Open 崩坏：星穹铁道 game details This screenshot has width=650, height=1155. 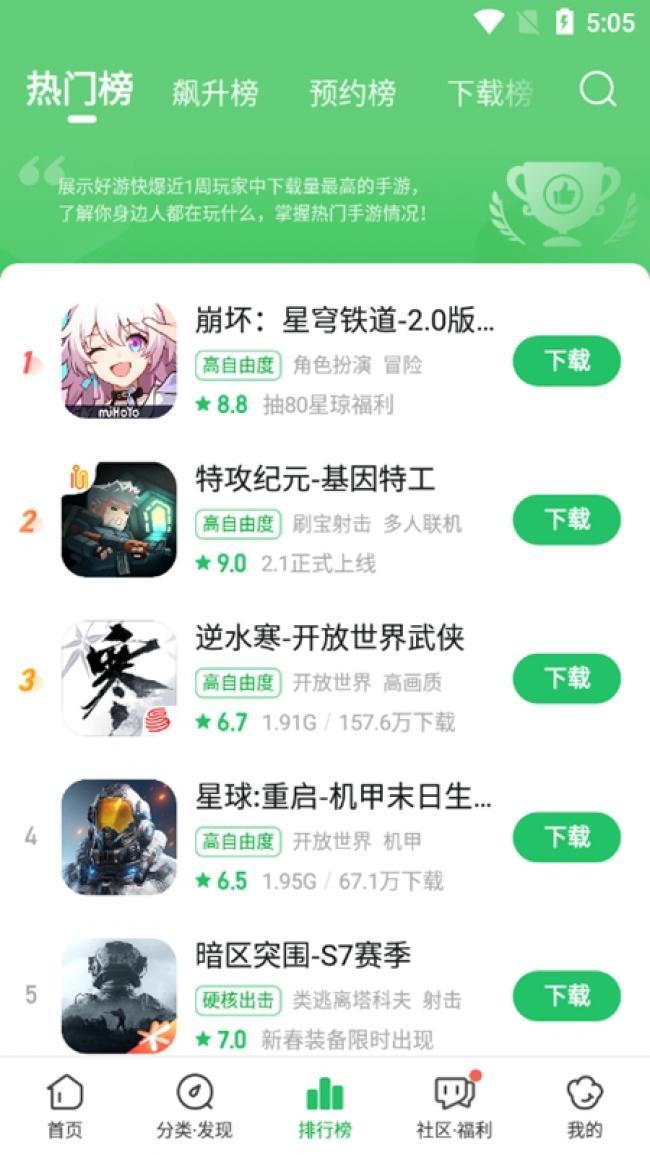pyautogui.click(x=344, y=322)
